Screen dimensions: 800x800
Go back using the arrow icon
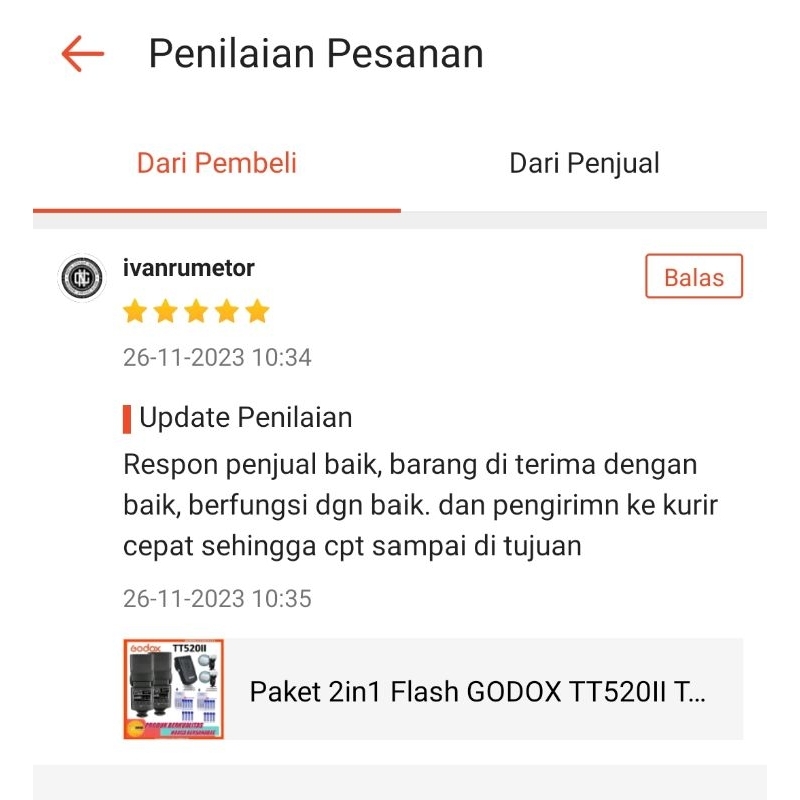(82, 53)
